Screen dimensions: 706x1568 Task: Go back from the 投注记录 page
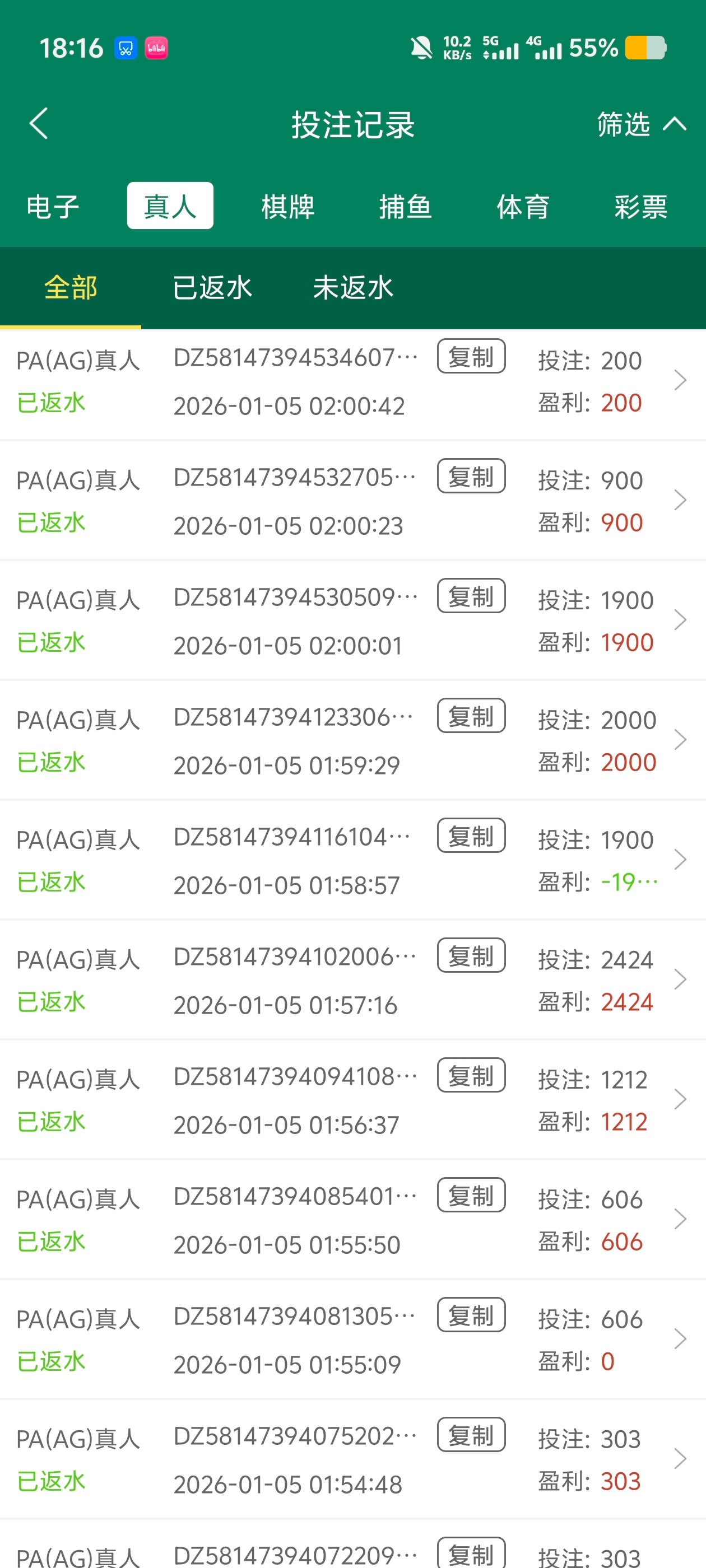point(38,124)
